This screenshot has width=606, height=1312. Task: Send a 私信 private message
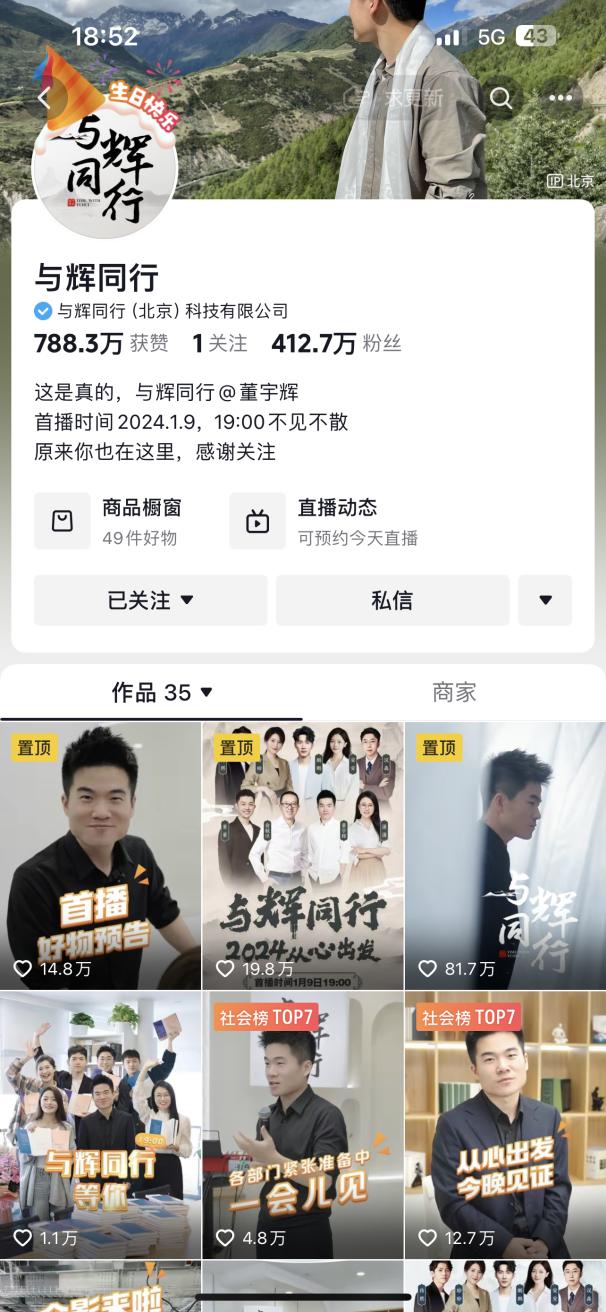coord(392,600)
